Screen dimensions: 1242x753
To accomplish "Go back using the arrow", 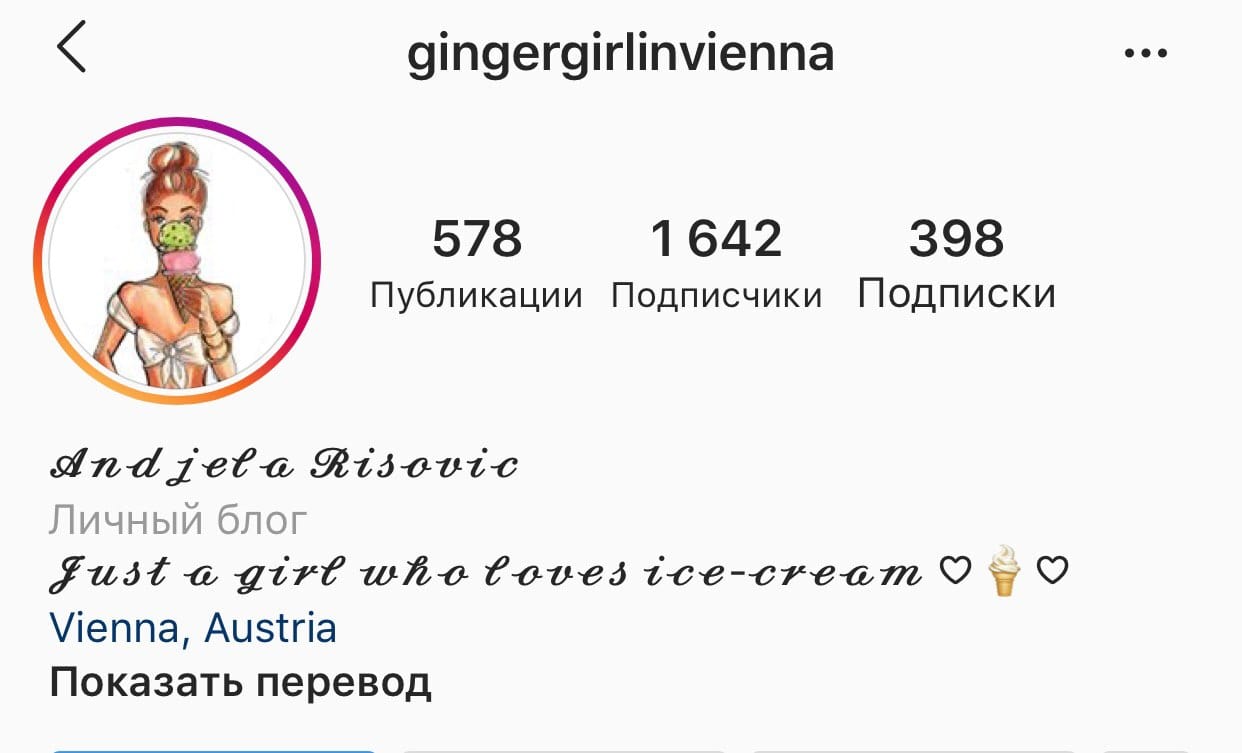I will (x=72, y=50).
